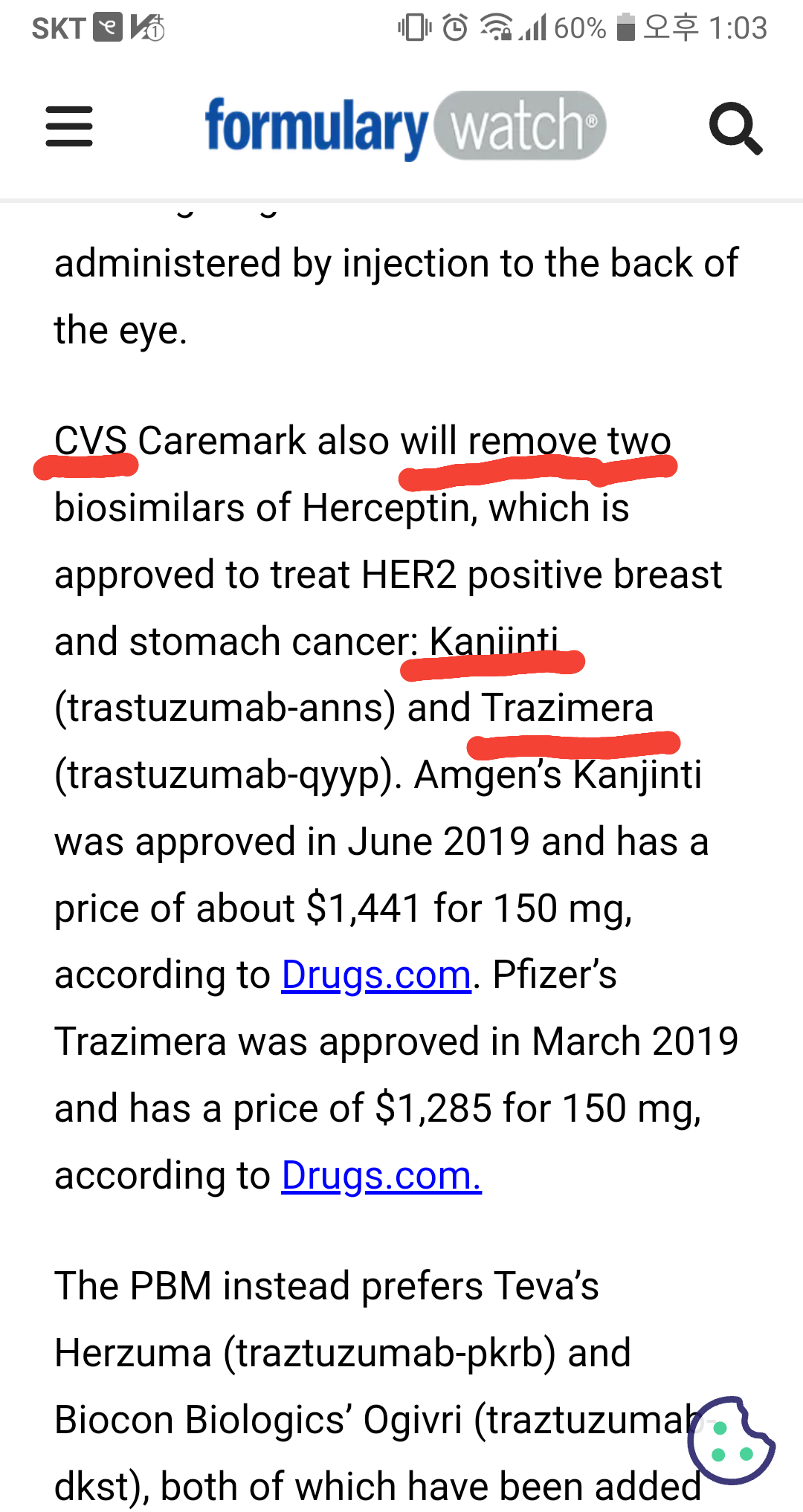Tap the vibrate mode status icon
803x1512 pixels.
[x=413, y=28]
